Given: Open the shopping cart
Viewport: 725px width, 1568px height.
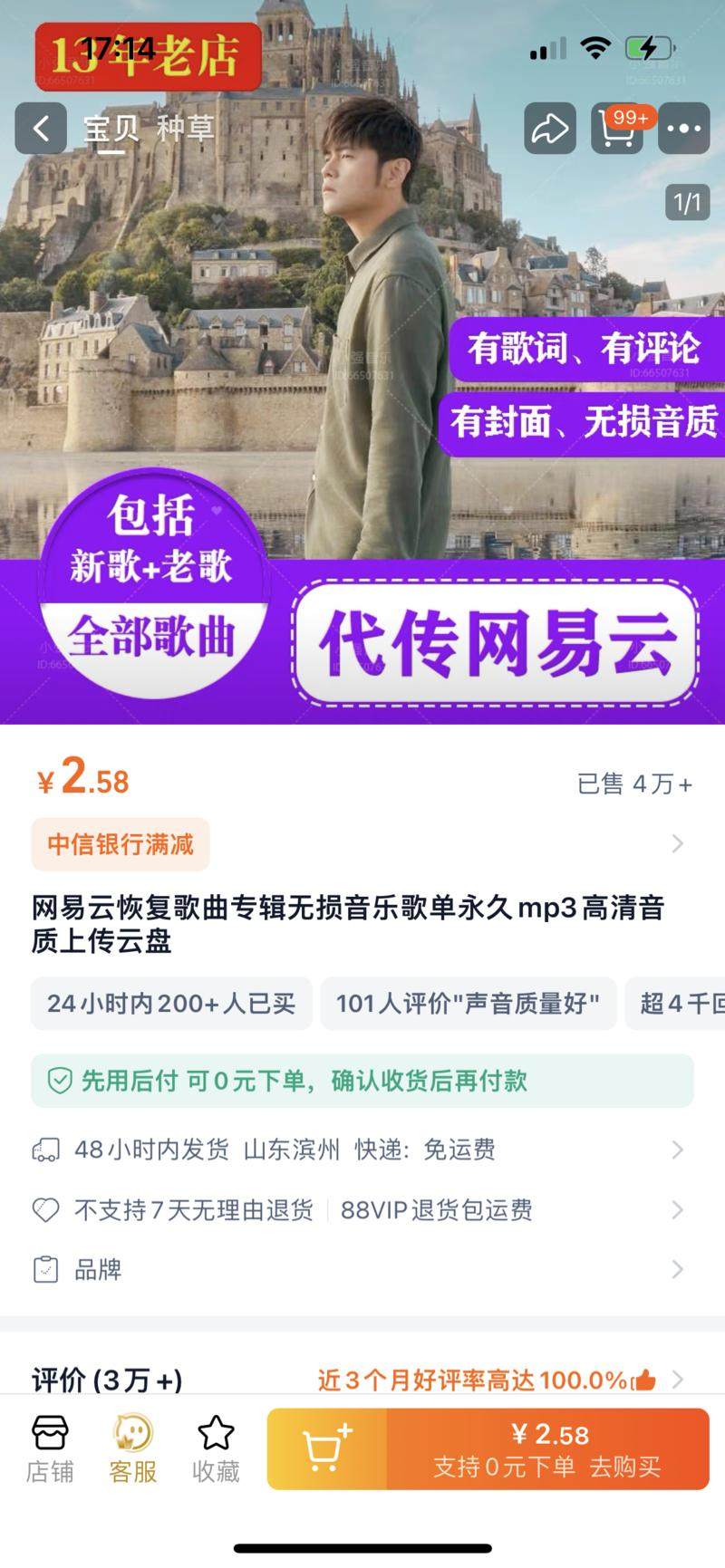Looking at the screenshot, I should pyautogui.click(x=617, y=130).
